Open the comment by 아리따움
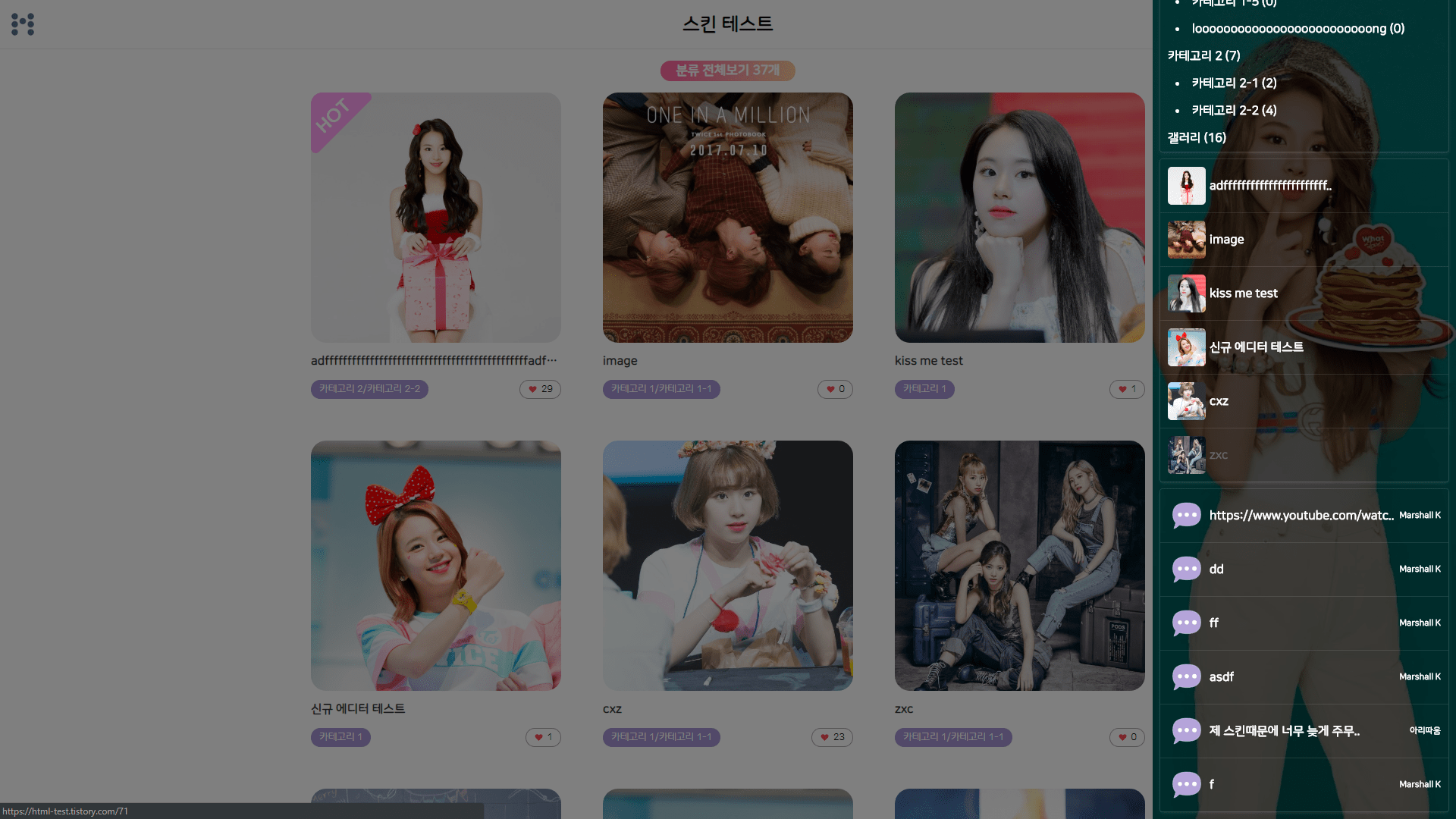This screenshot has width=1456, height=819. pos(1284,731)
